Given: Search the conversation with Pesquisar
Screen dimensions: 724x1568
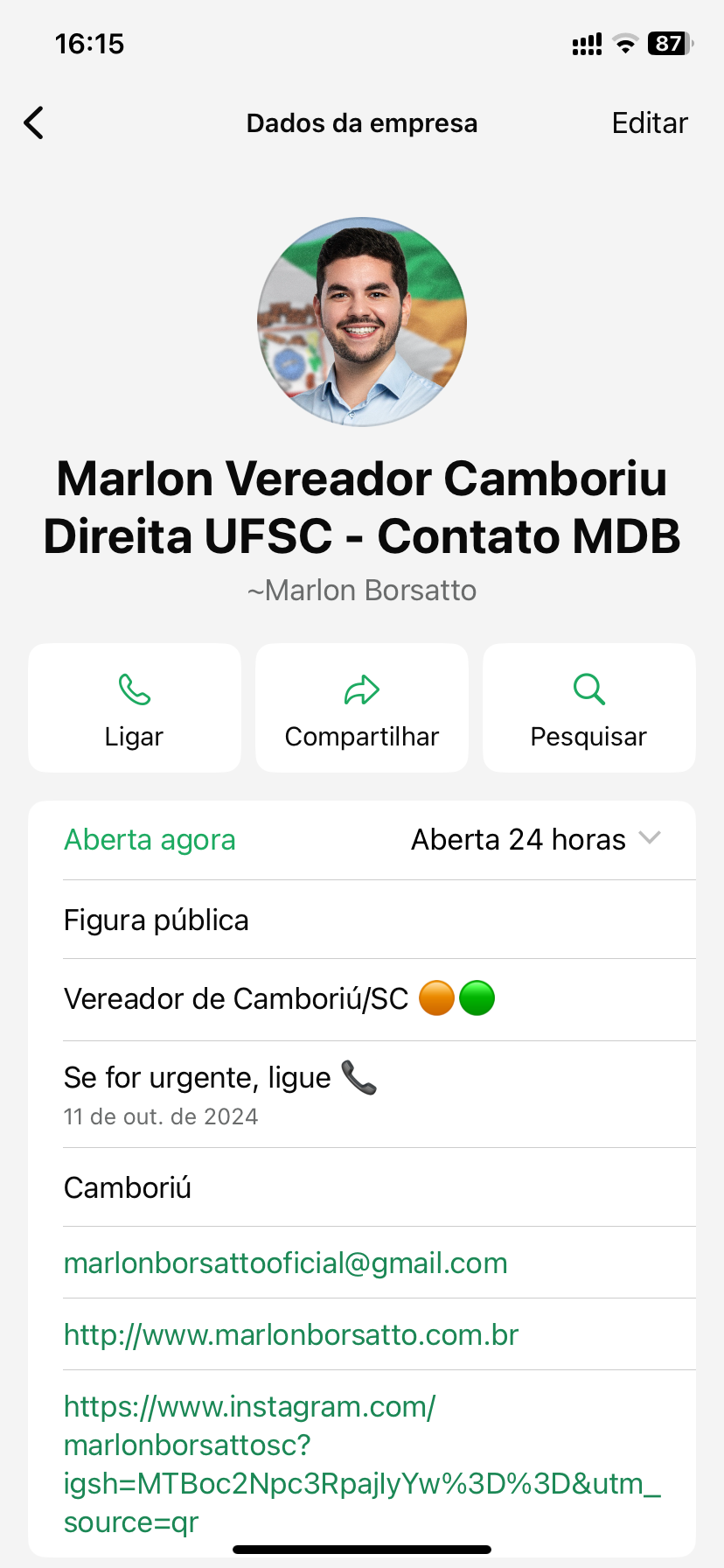Looking at the screenshot, I should tap(588, 708).
